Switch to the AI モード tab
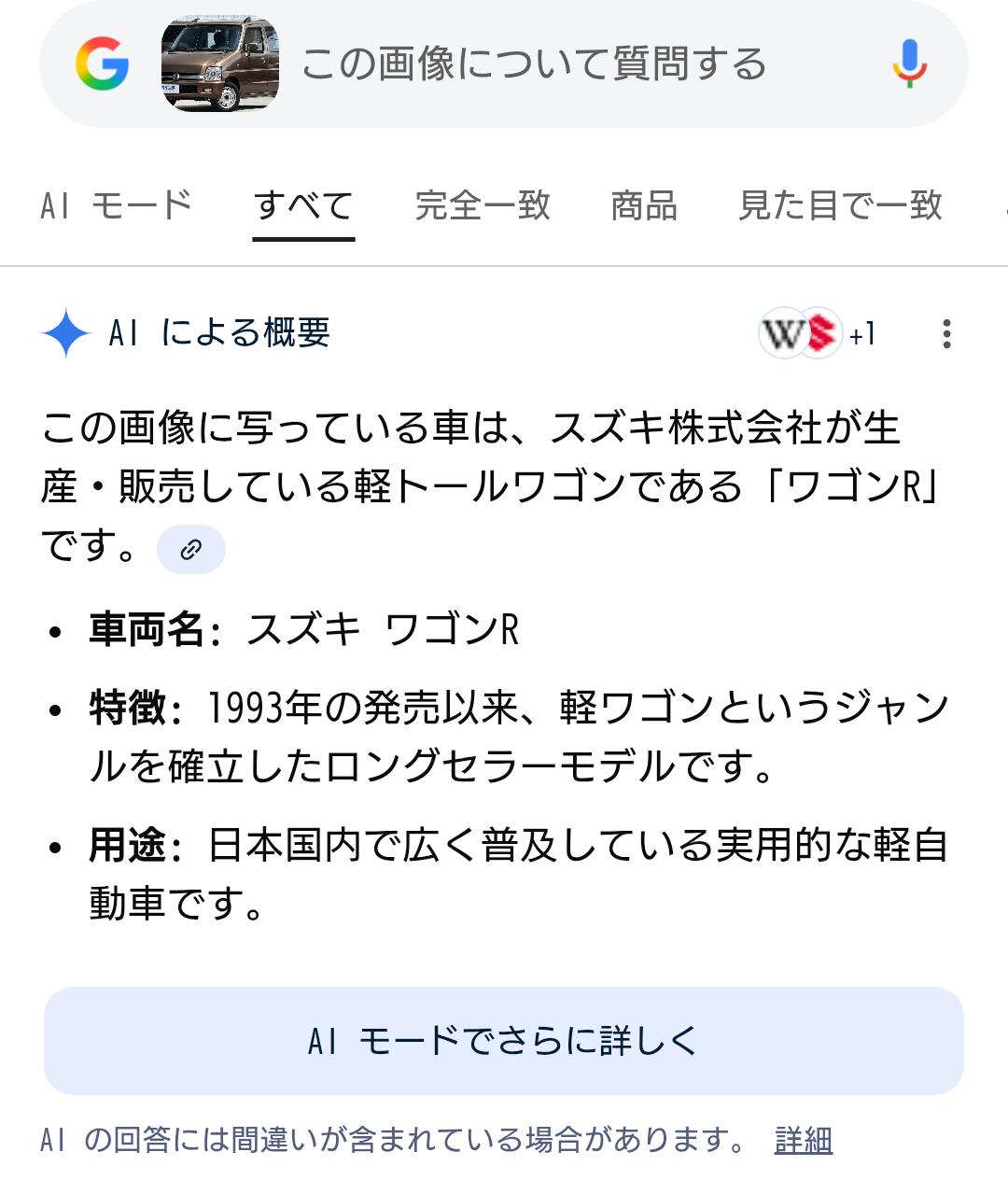 [117, 205]
